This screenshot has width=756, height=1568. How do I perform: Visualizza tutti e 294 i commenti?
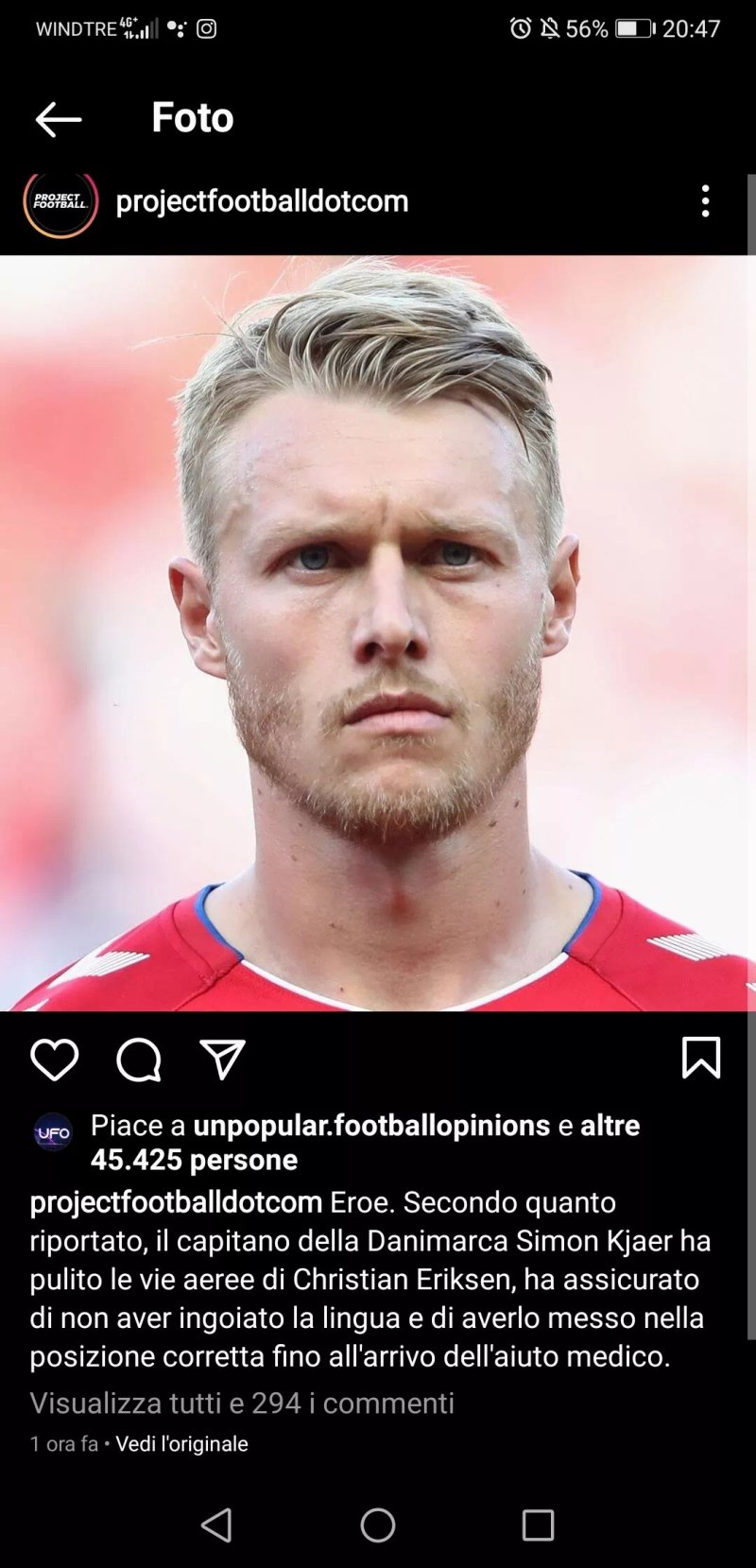click(x=242, y=1403)
